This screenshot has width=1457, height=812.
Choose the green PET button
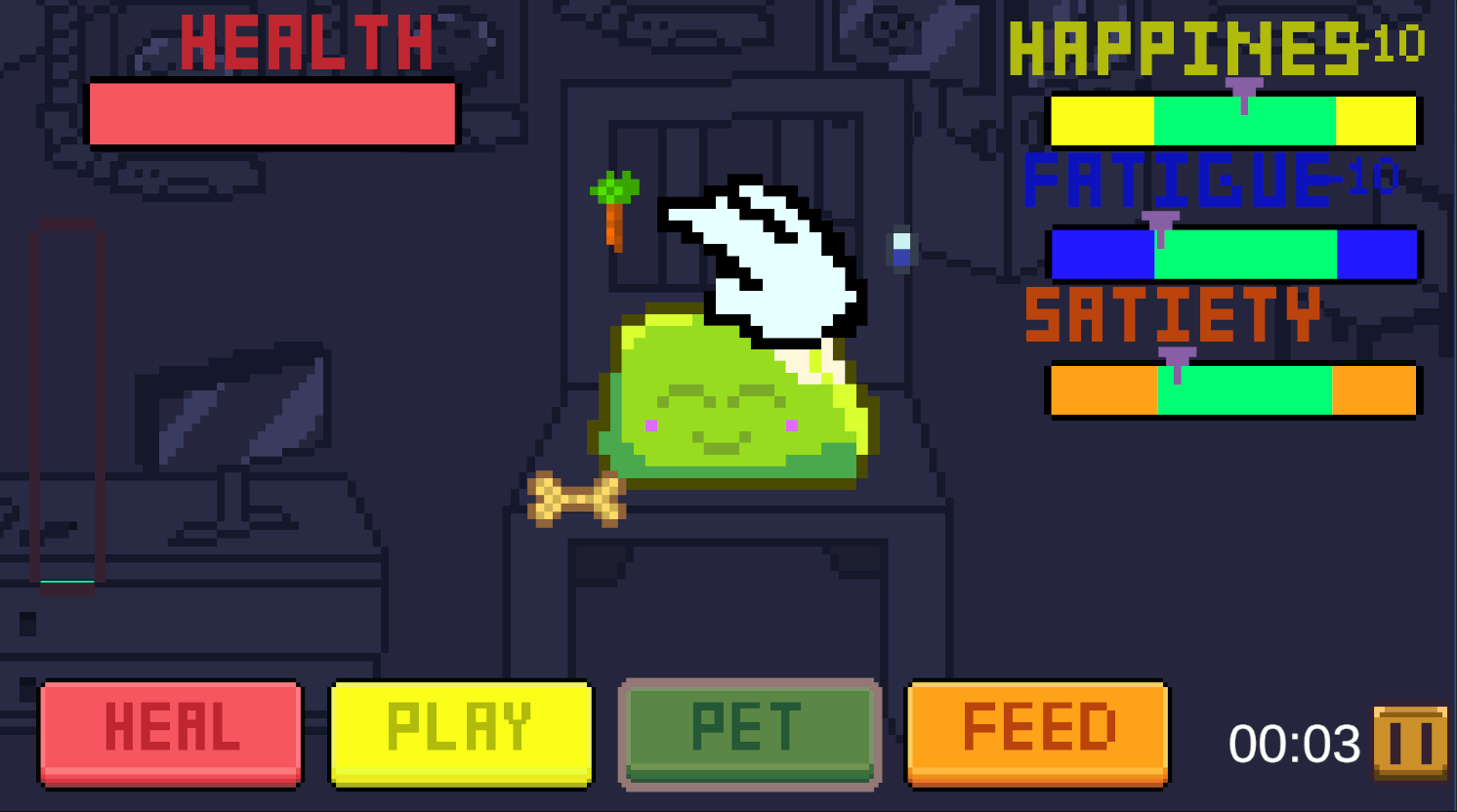tap(750, 734)
